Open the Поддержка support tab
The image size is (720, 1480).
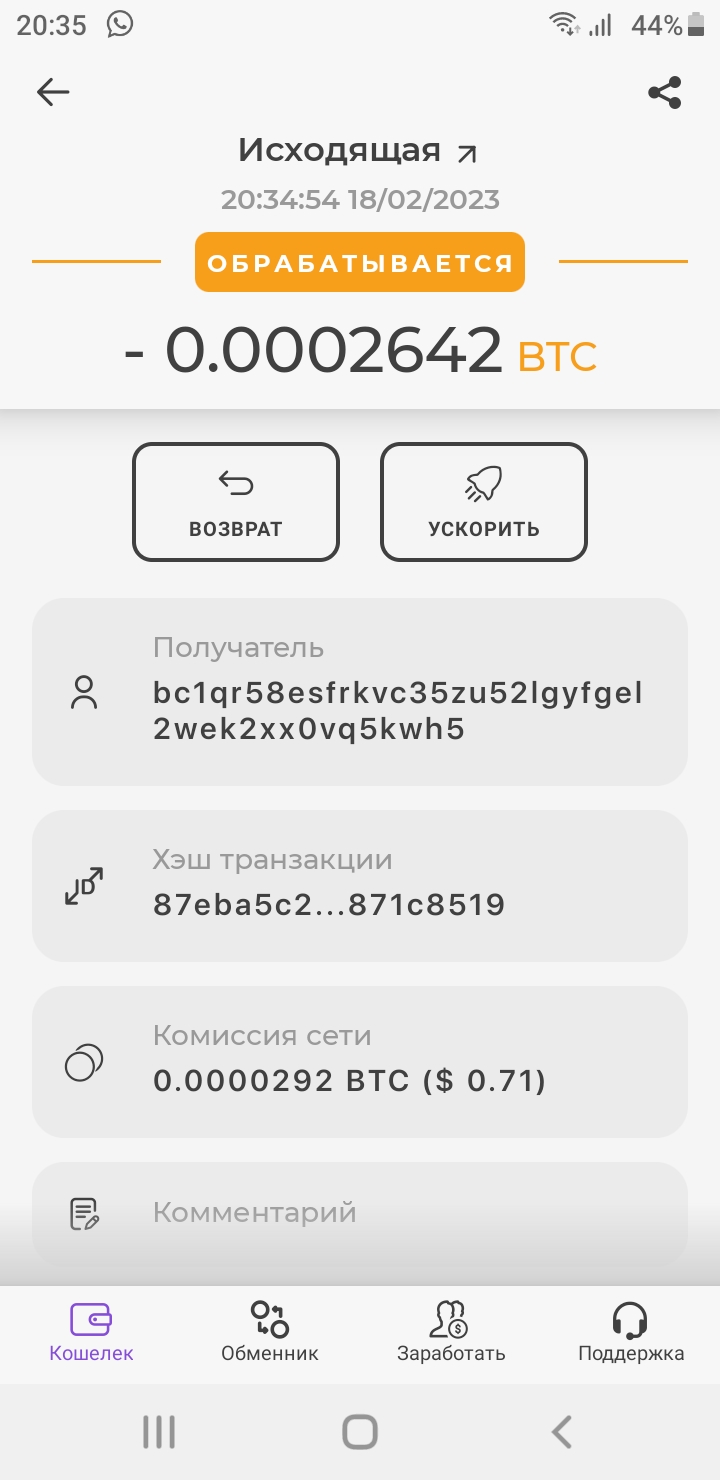pos(631,1333)
